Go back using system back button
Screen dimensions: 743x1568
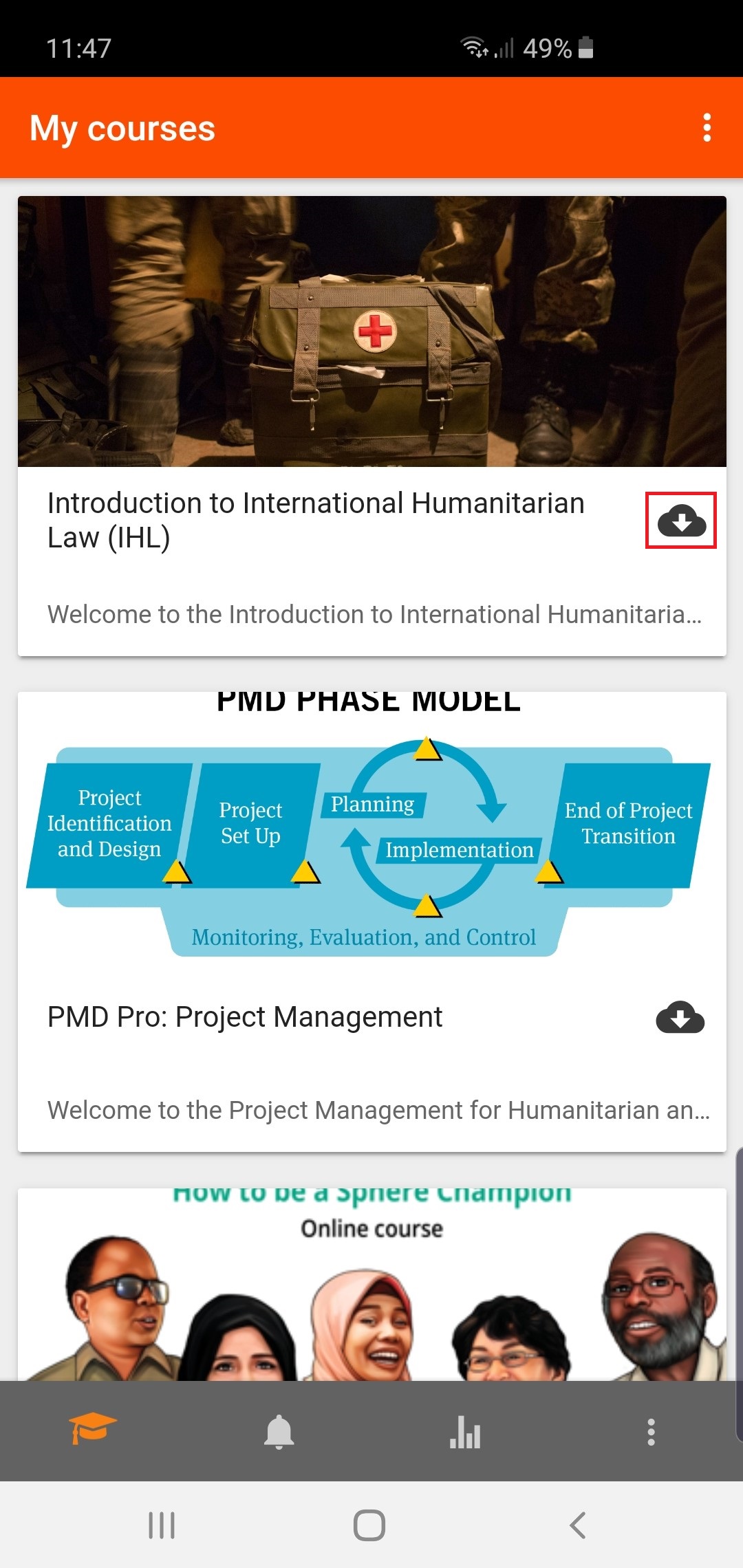(578, 1525)
